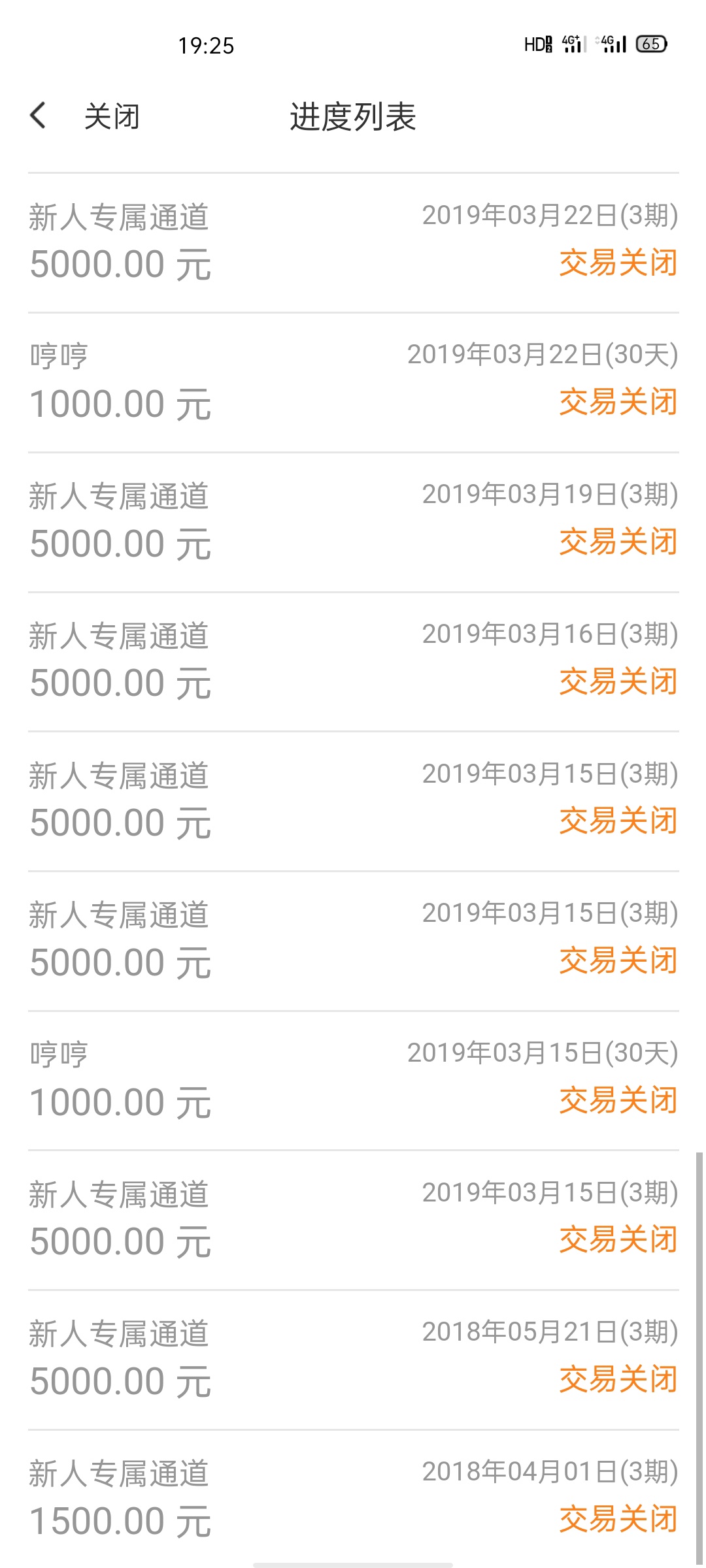Tap the back arrow icon

click(39, 116)
